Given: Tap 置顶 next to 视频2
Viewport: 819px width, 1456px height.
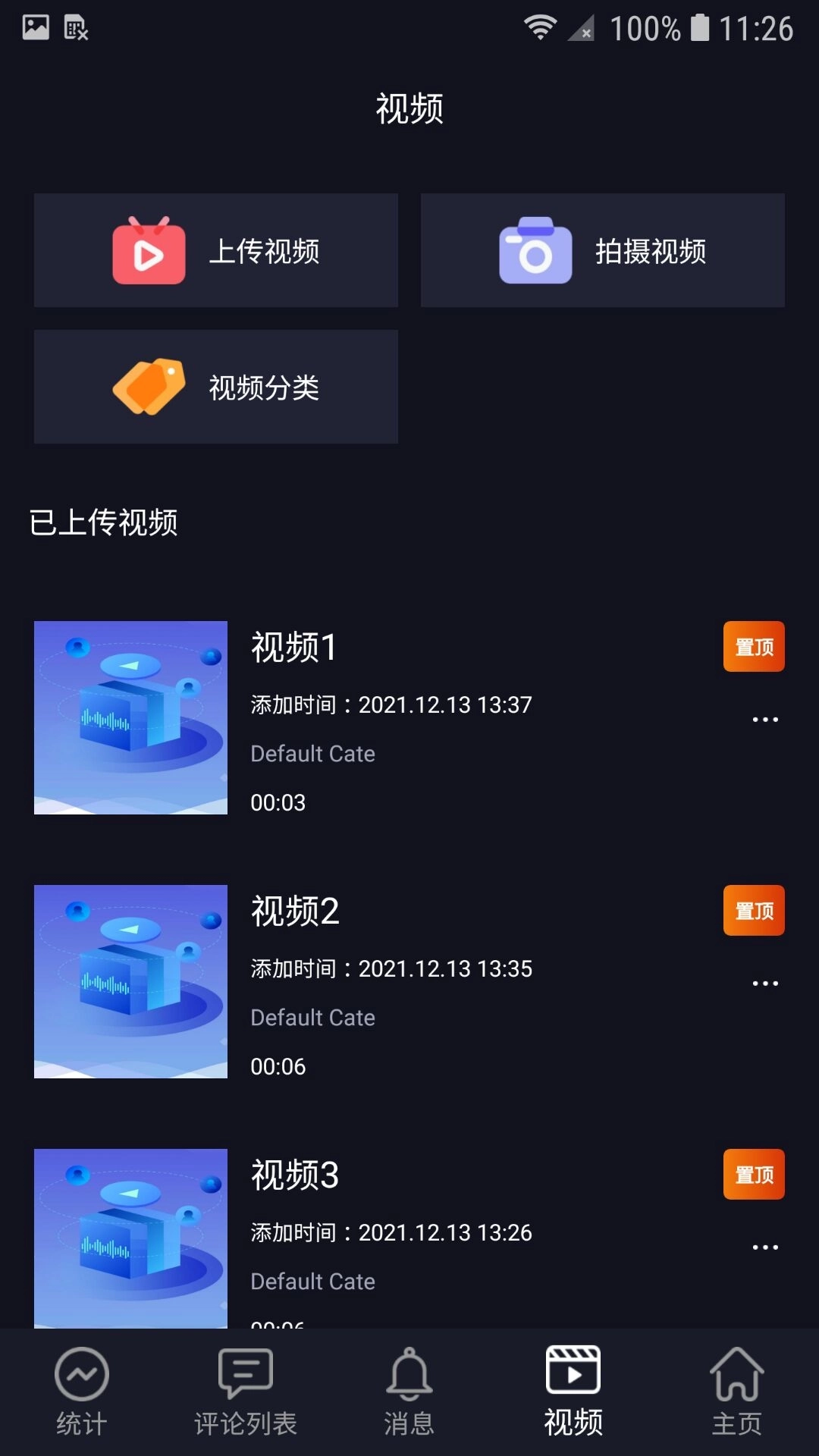Looking at the screenshot, I should pyautogui.click(x=753, y=910).
